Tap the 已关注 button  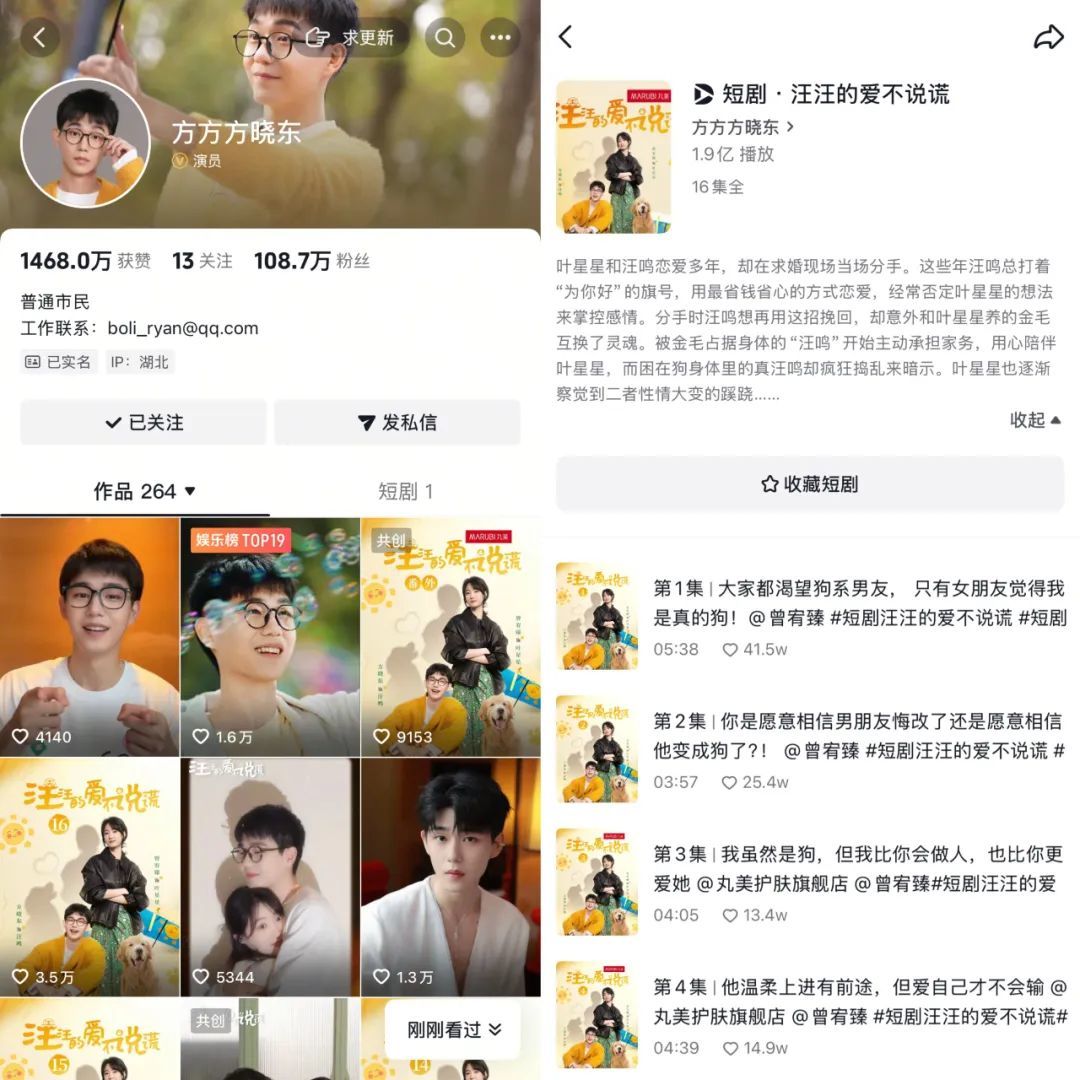click(x=144, y=423)
